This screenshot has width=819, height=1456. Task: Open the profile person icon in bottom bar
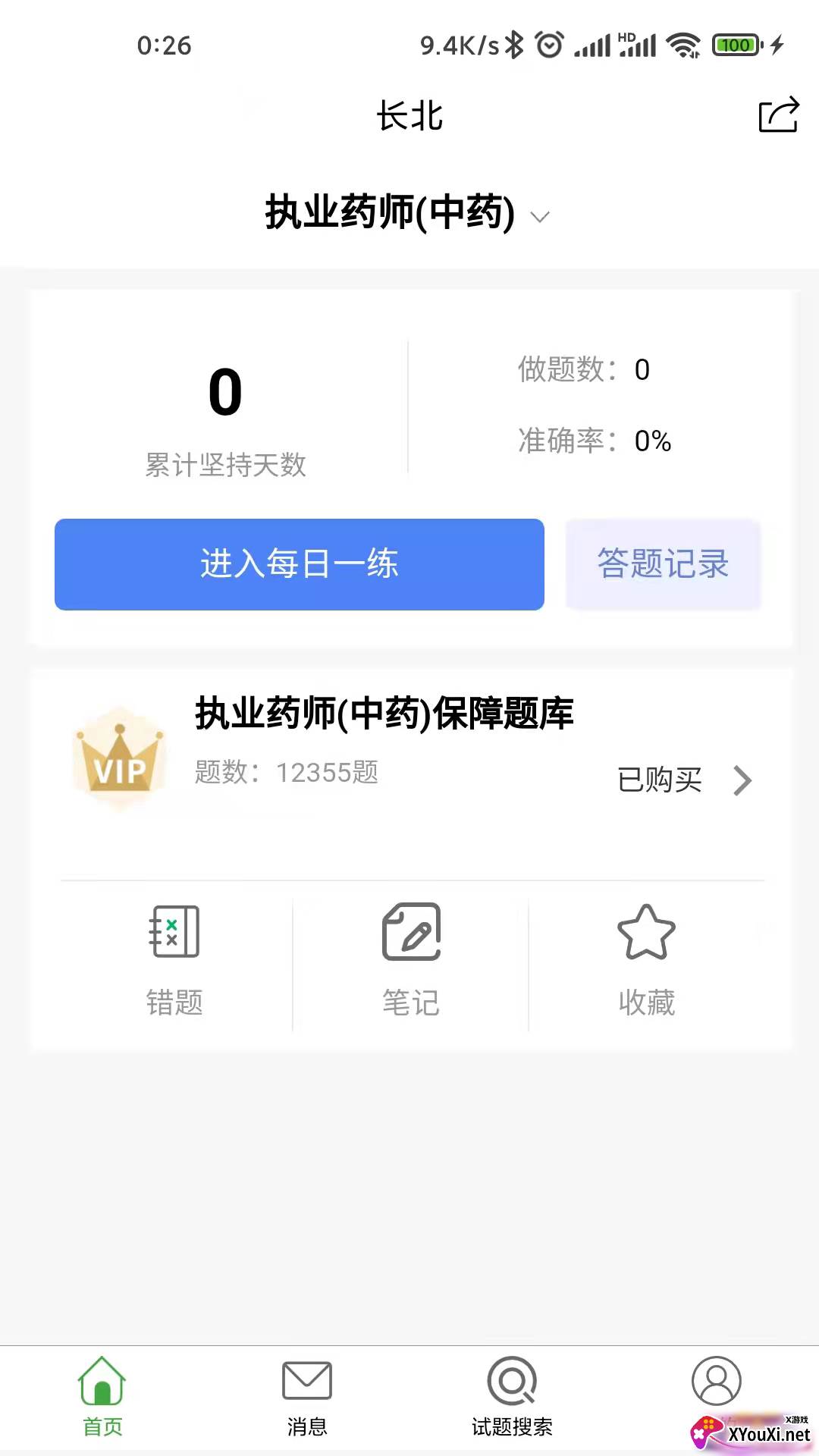tap(715, 1382)
